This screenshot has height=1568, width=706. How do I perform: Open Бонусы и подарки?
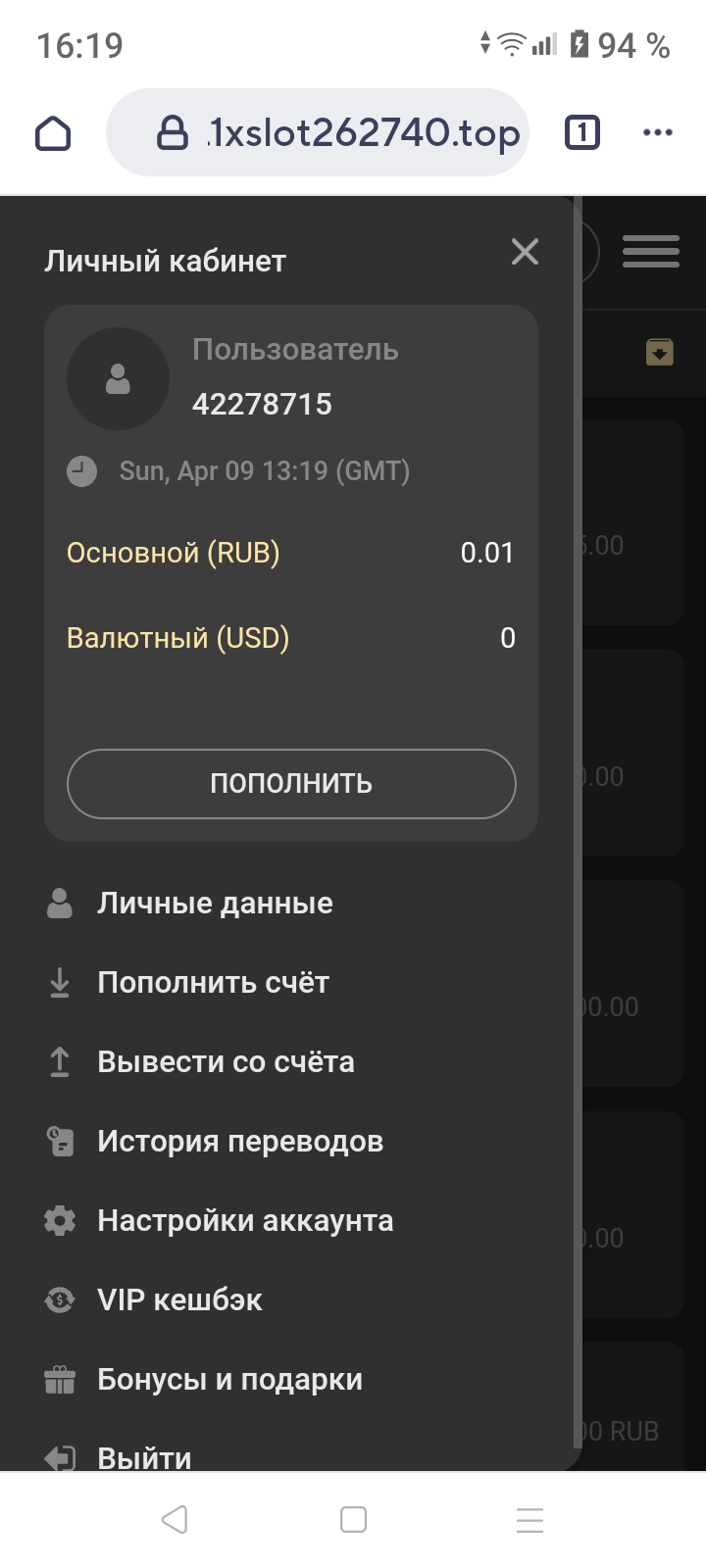pos(229,1380)
